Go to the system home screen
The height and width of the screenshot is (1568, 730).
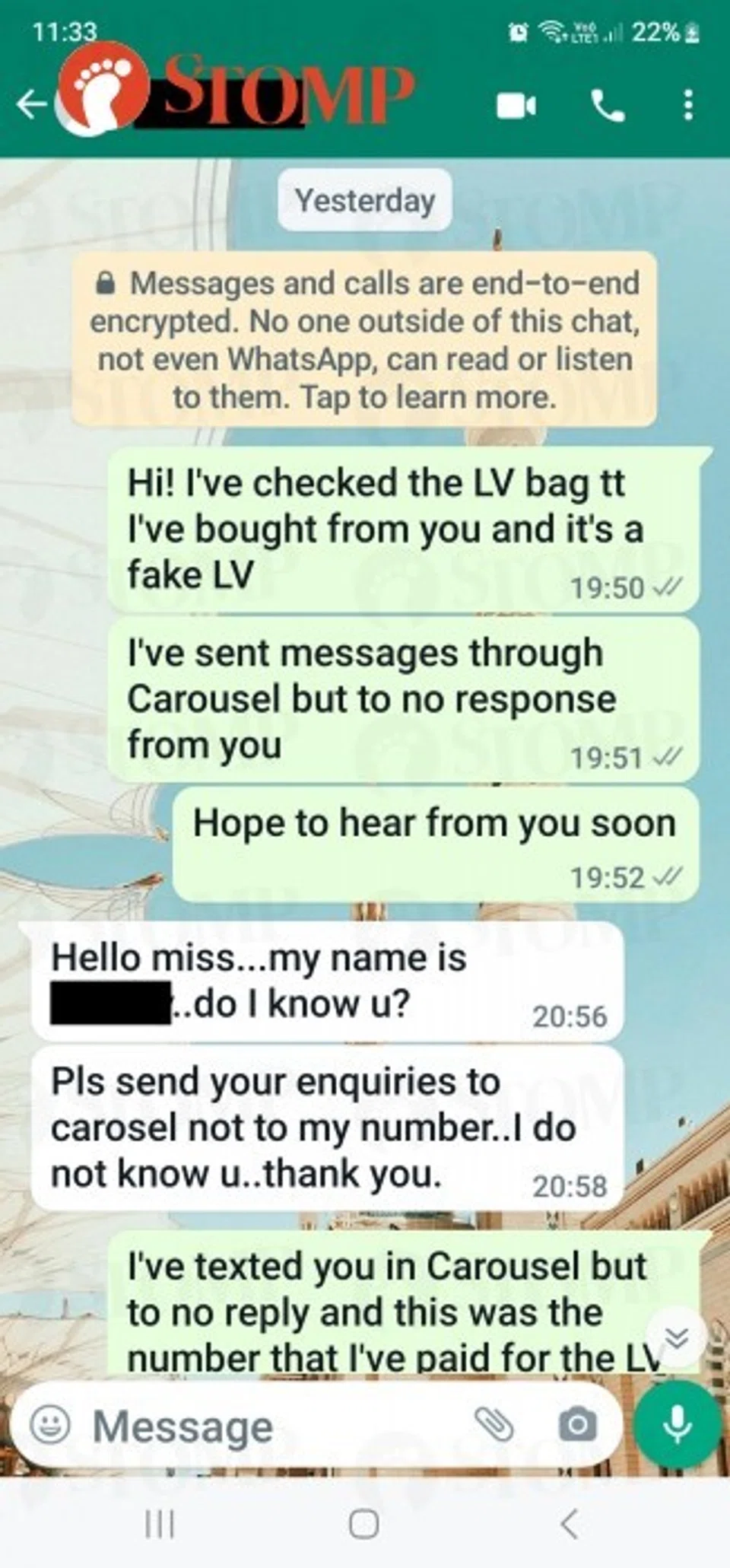(x=363, y=1524)
